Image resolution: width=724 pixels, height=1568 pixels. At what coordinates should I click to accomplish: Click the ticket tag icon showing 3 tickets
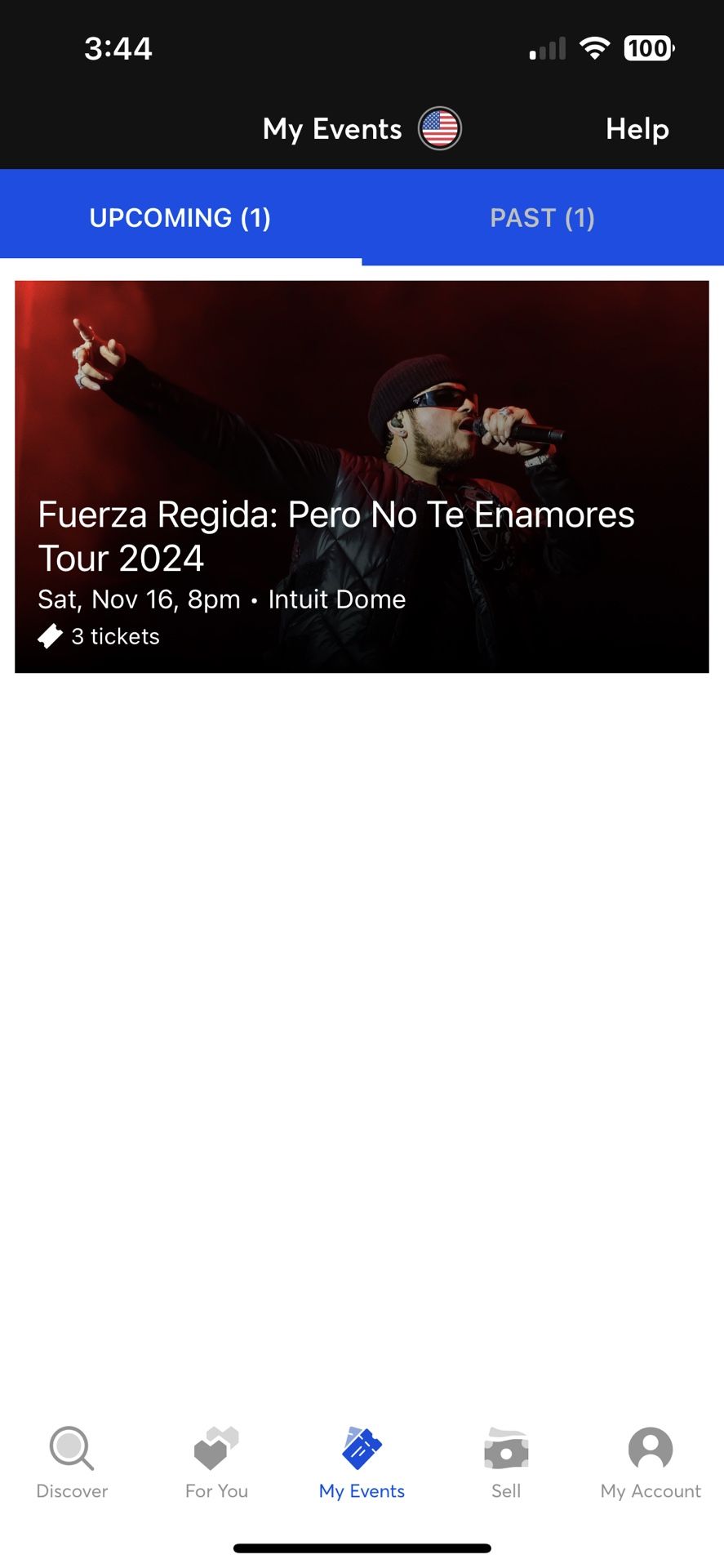tap(50, 636)
